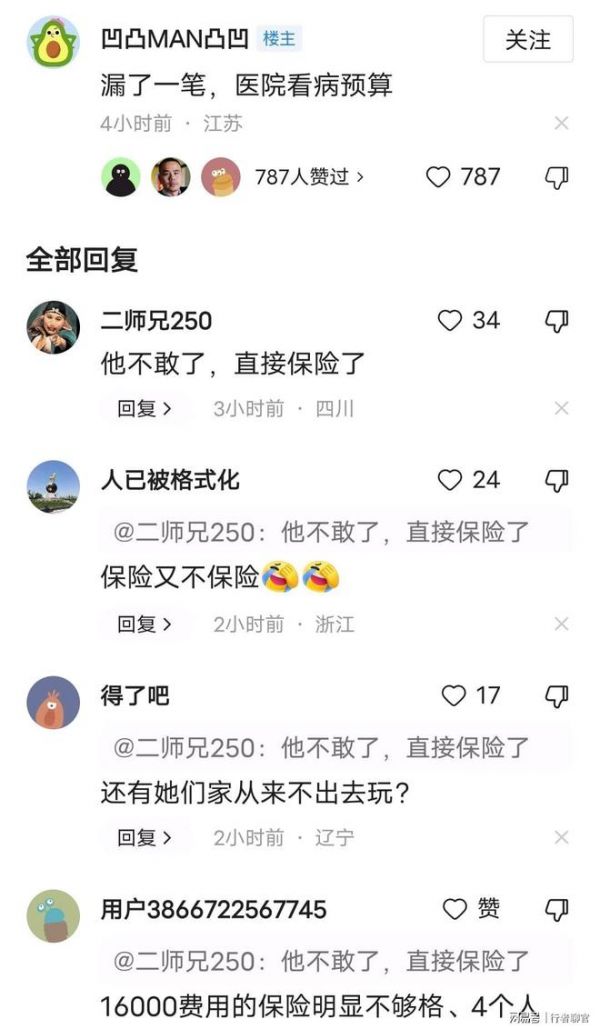
Task: Dismiss 人已被格式化's reply from 浙江
Action: 561,624
